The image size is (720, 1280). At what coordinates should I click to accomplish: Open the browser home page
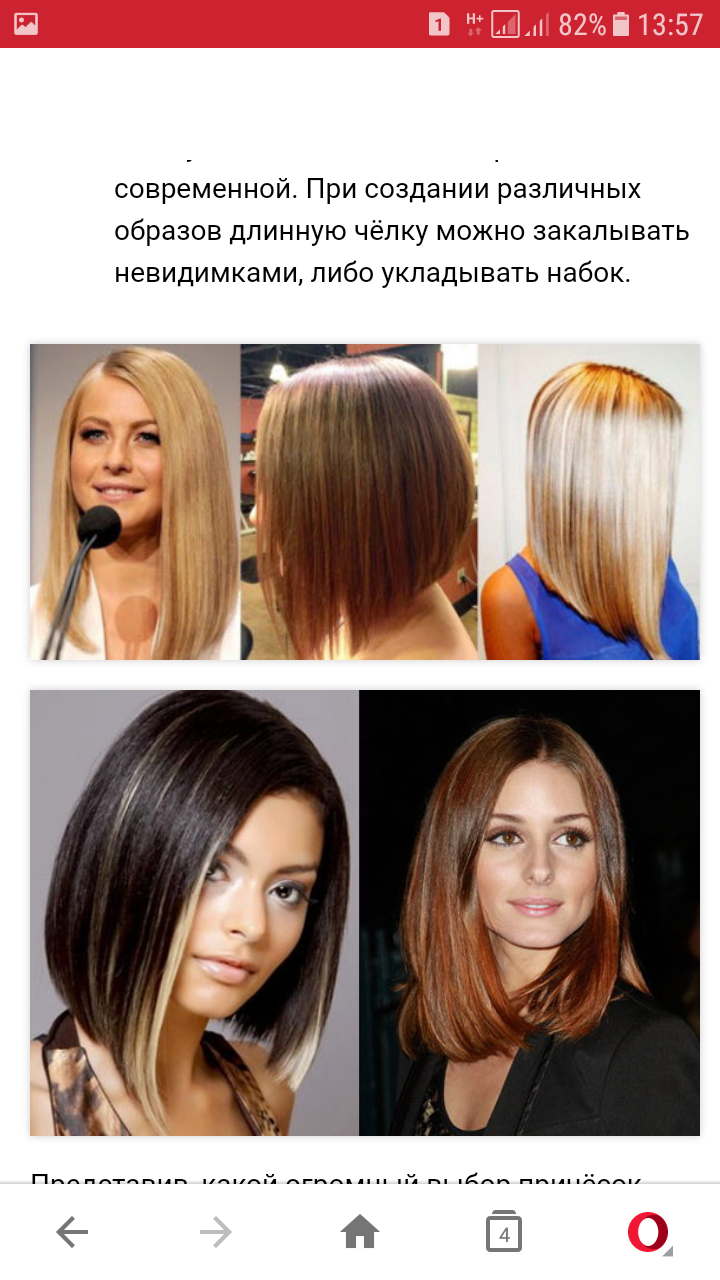[x=360, y=1232]
